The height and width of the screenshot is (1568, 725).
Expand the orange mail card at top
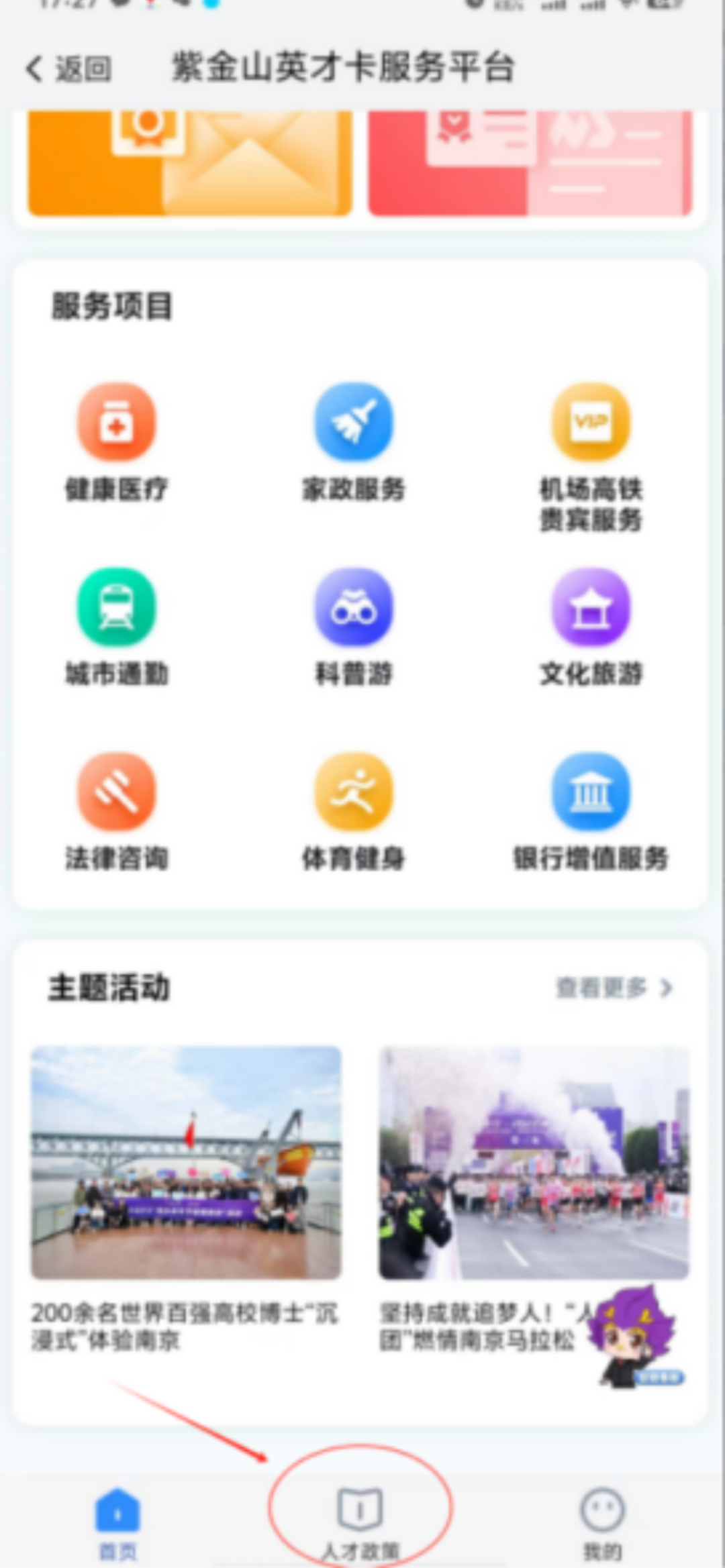pos(188,161)
